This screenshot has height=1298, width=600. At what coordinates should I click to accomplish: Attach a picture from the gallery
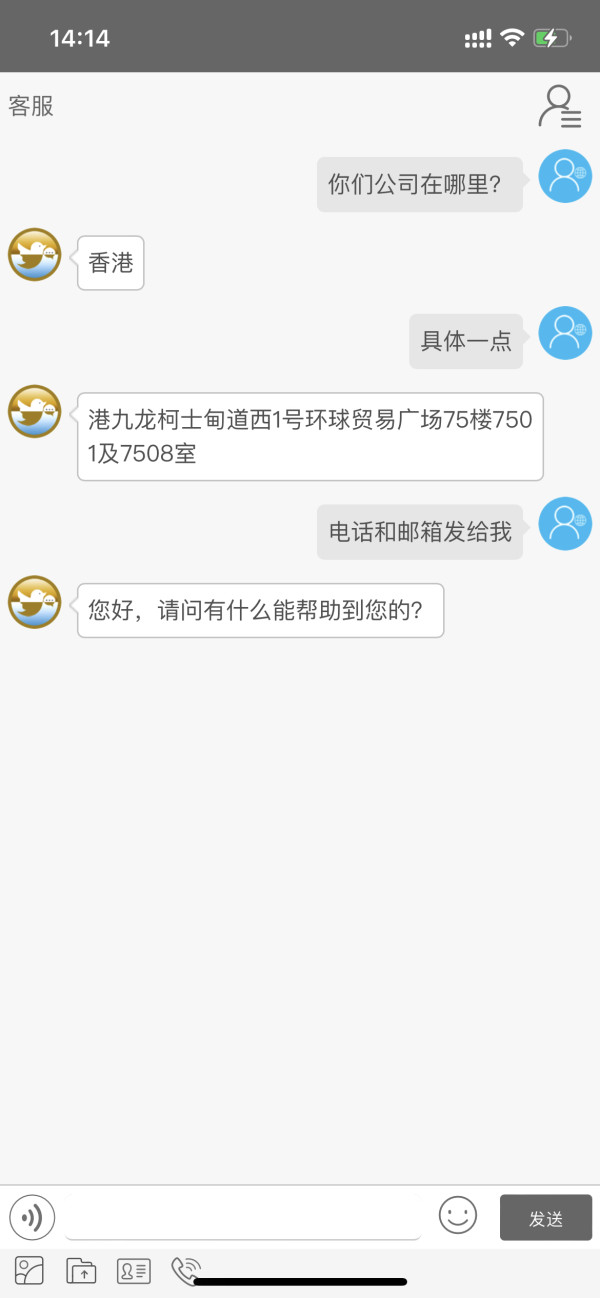coord(30,1270)
